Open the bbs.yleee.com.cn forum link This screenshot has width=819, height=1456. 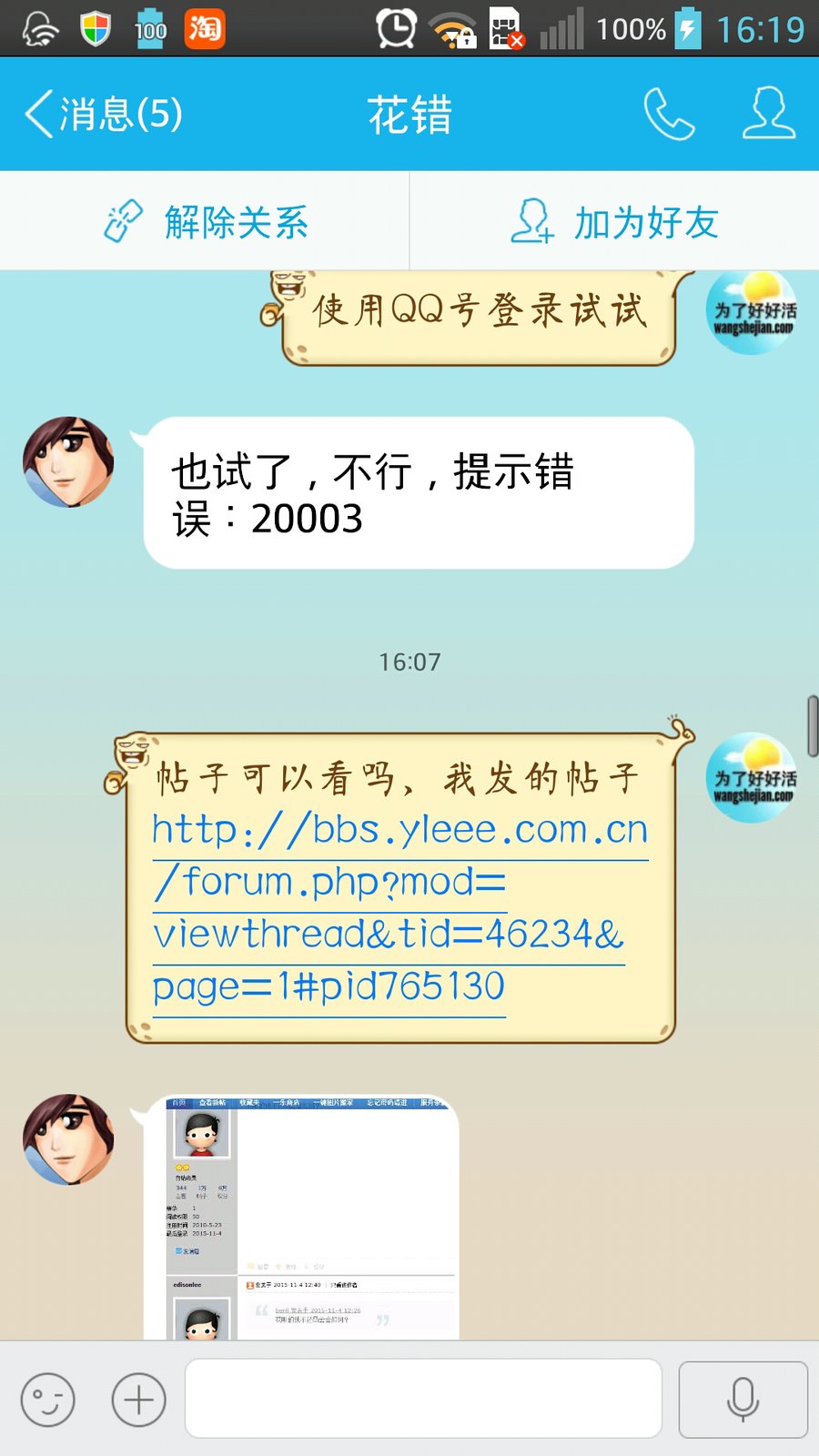(399, 906)
